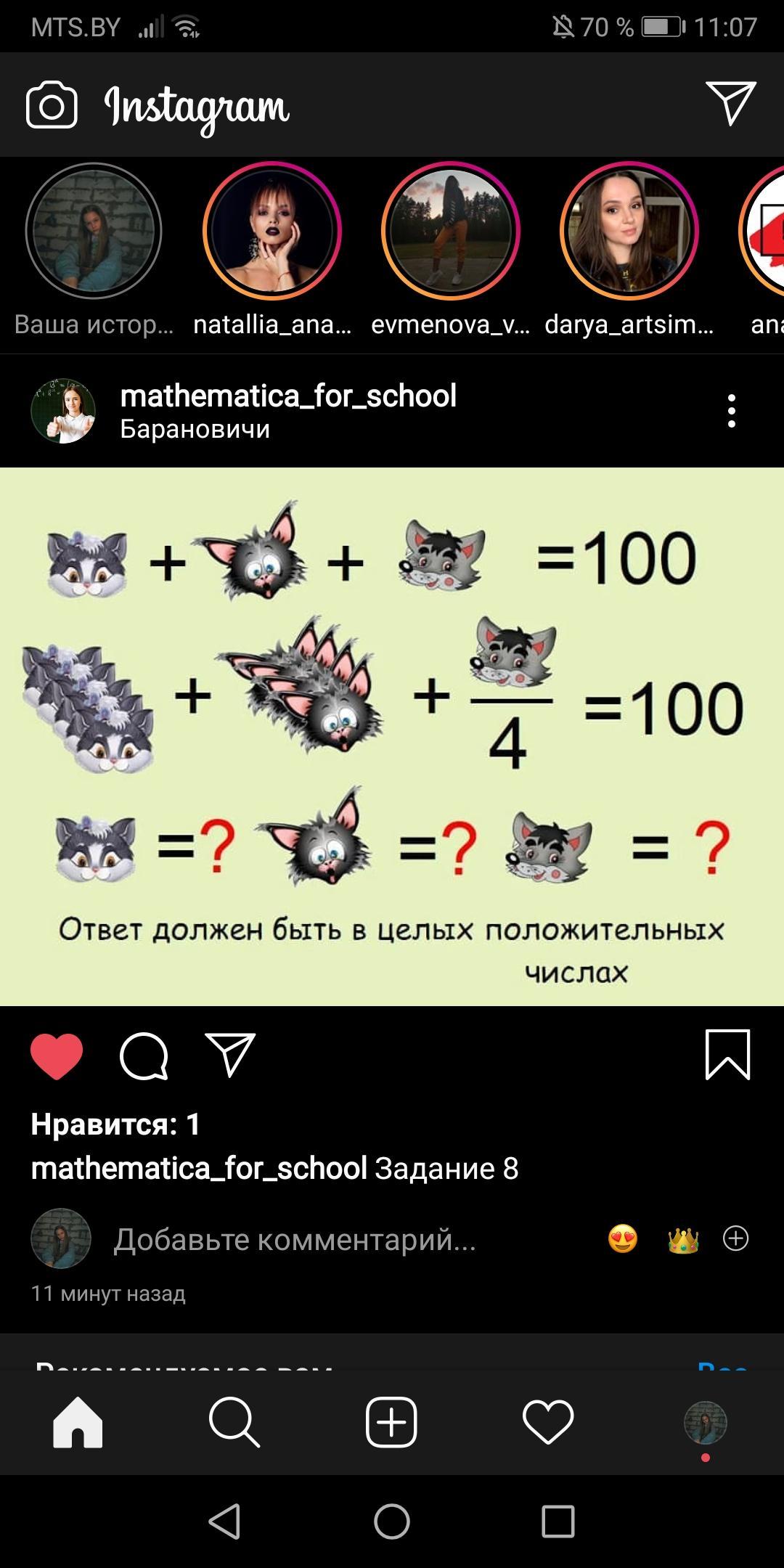View natallia_ana story
The image size is (784, 1568).
click(272, 231)
